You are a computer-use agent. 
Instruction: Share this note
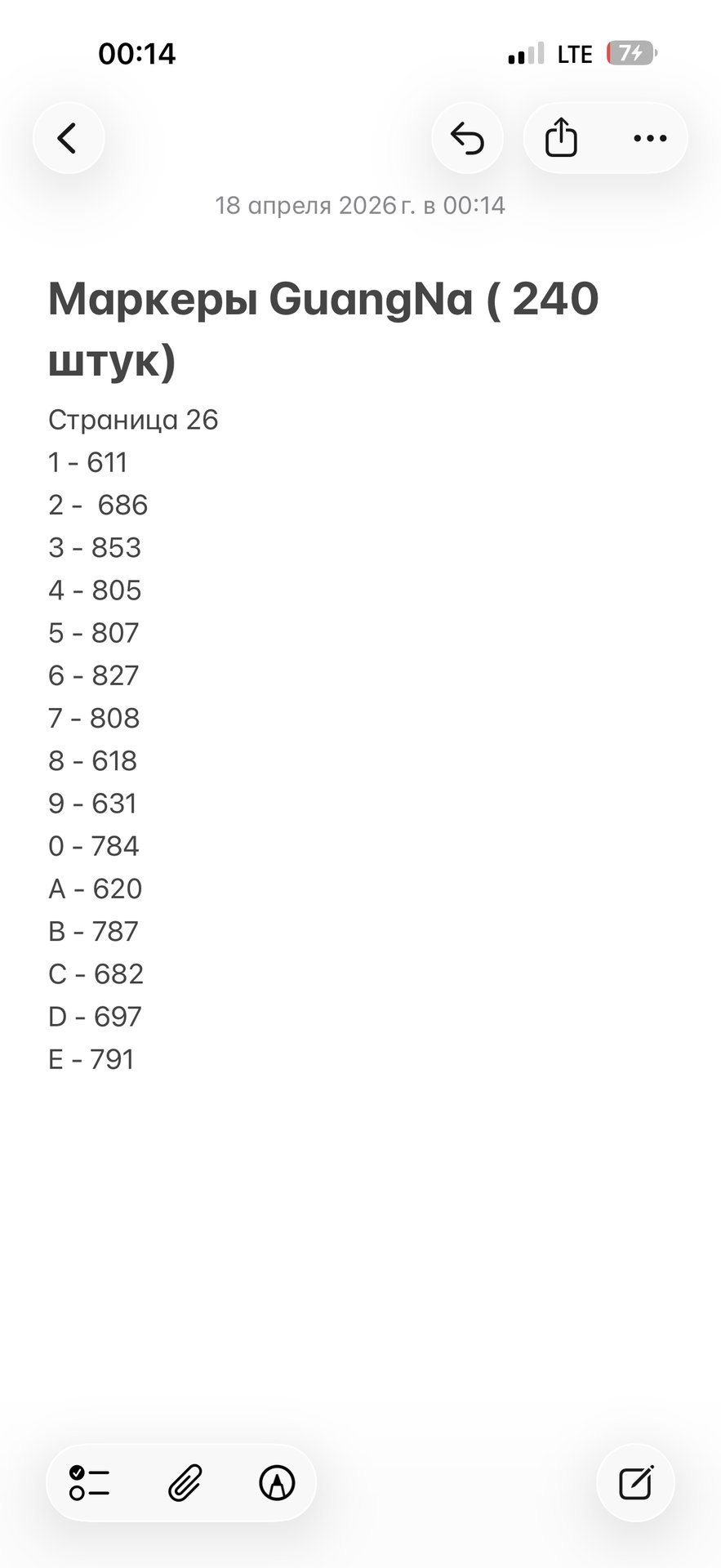pos(561,138)
